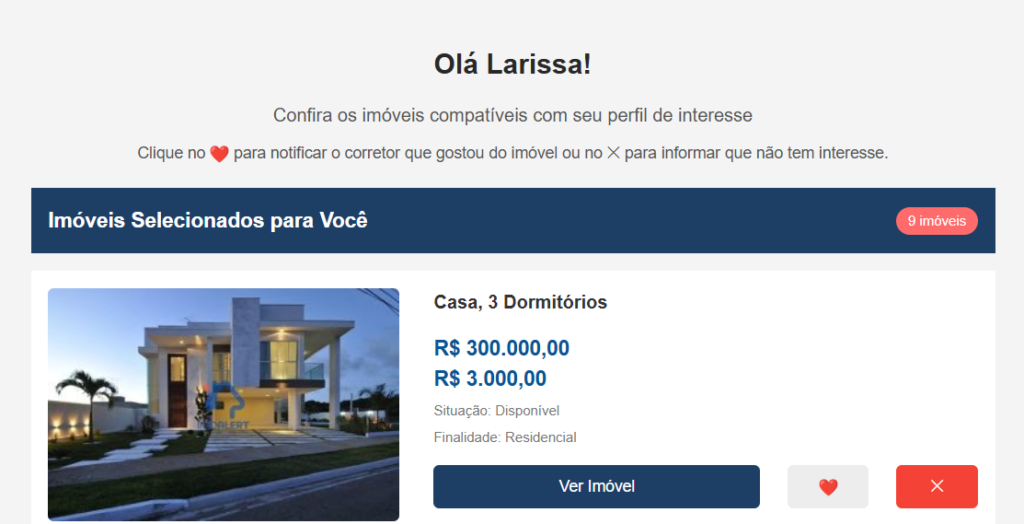Like the Casa, 3 Dormitórios listing
Viewport: 1024px width, 524px height.
click(x=827, y=486)
